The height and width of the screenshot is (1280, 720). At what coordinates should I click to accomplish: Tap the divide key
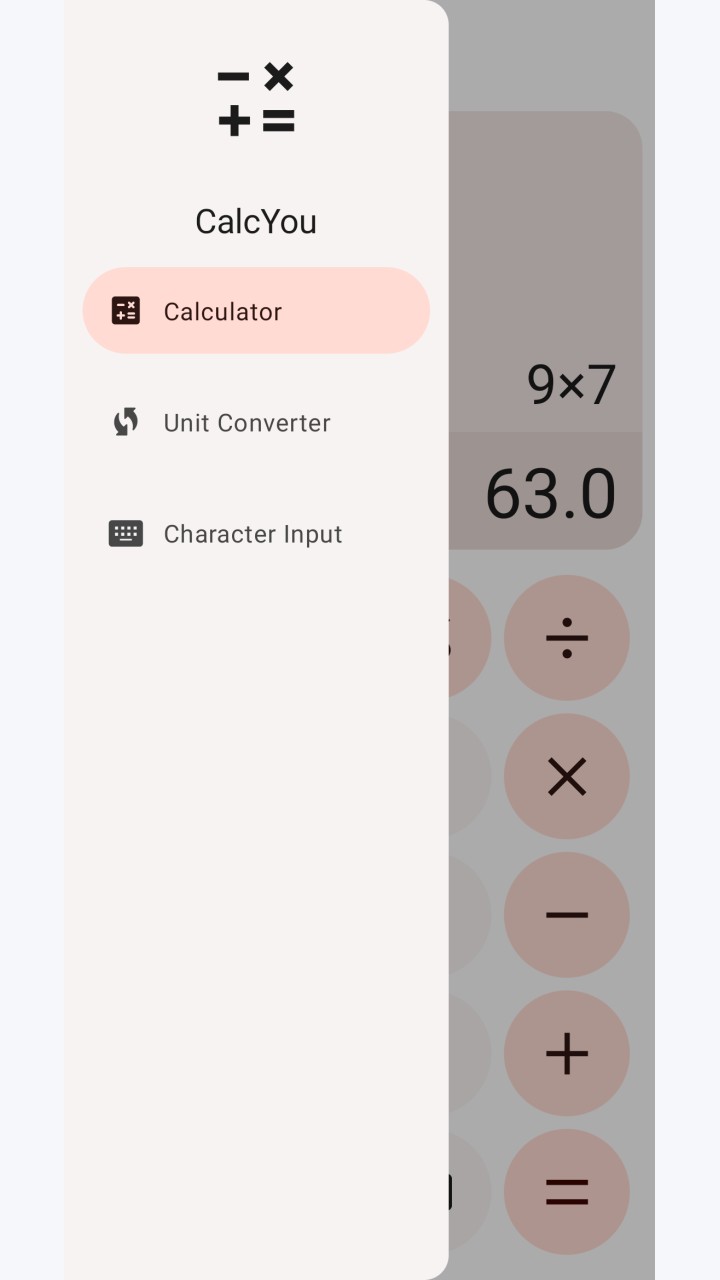click(x=567, y=638)
